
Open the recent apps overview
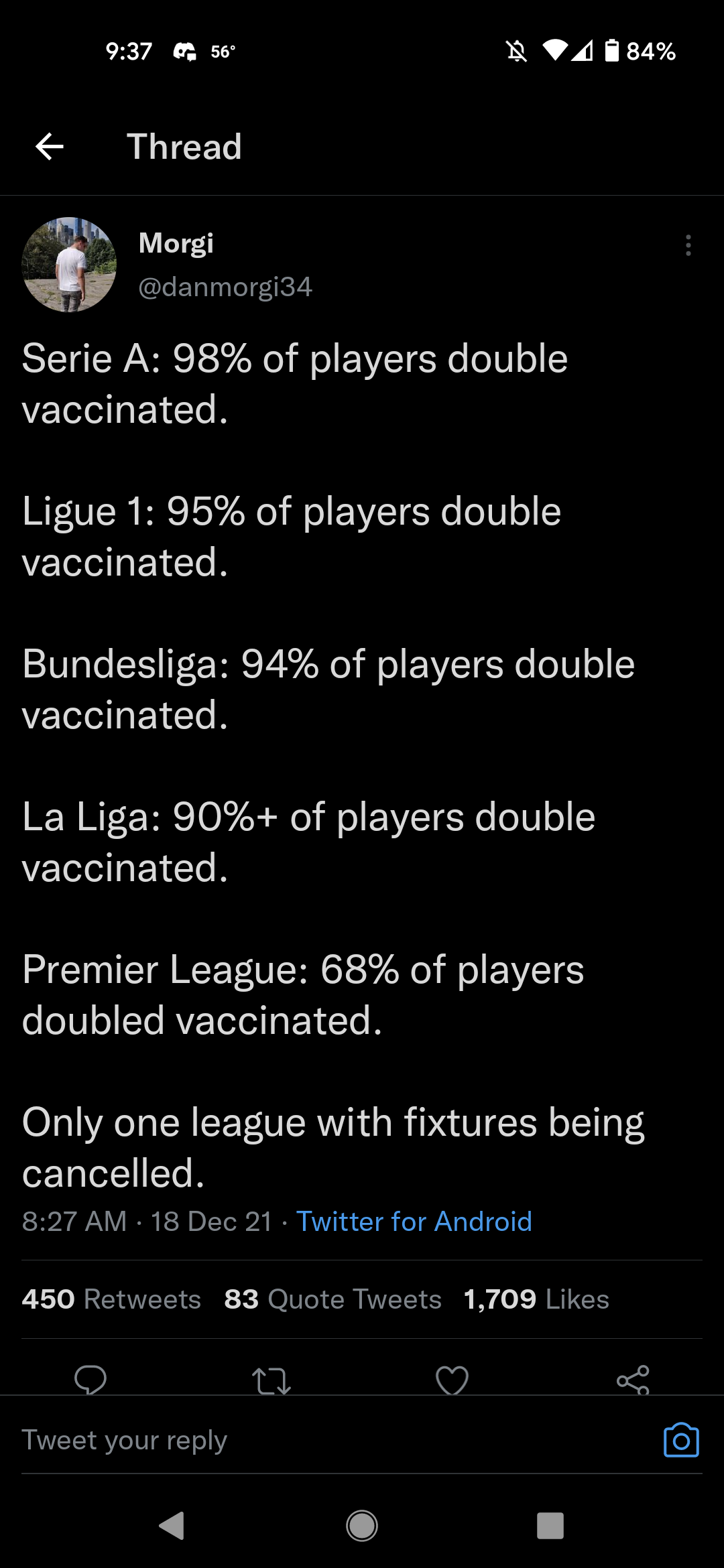pyautogui.click(x=550, y=1526)
